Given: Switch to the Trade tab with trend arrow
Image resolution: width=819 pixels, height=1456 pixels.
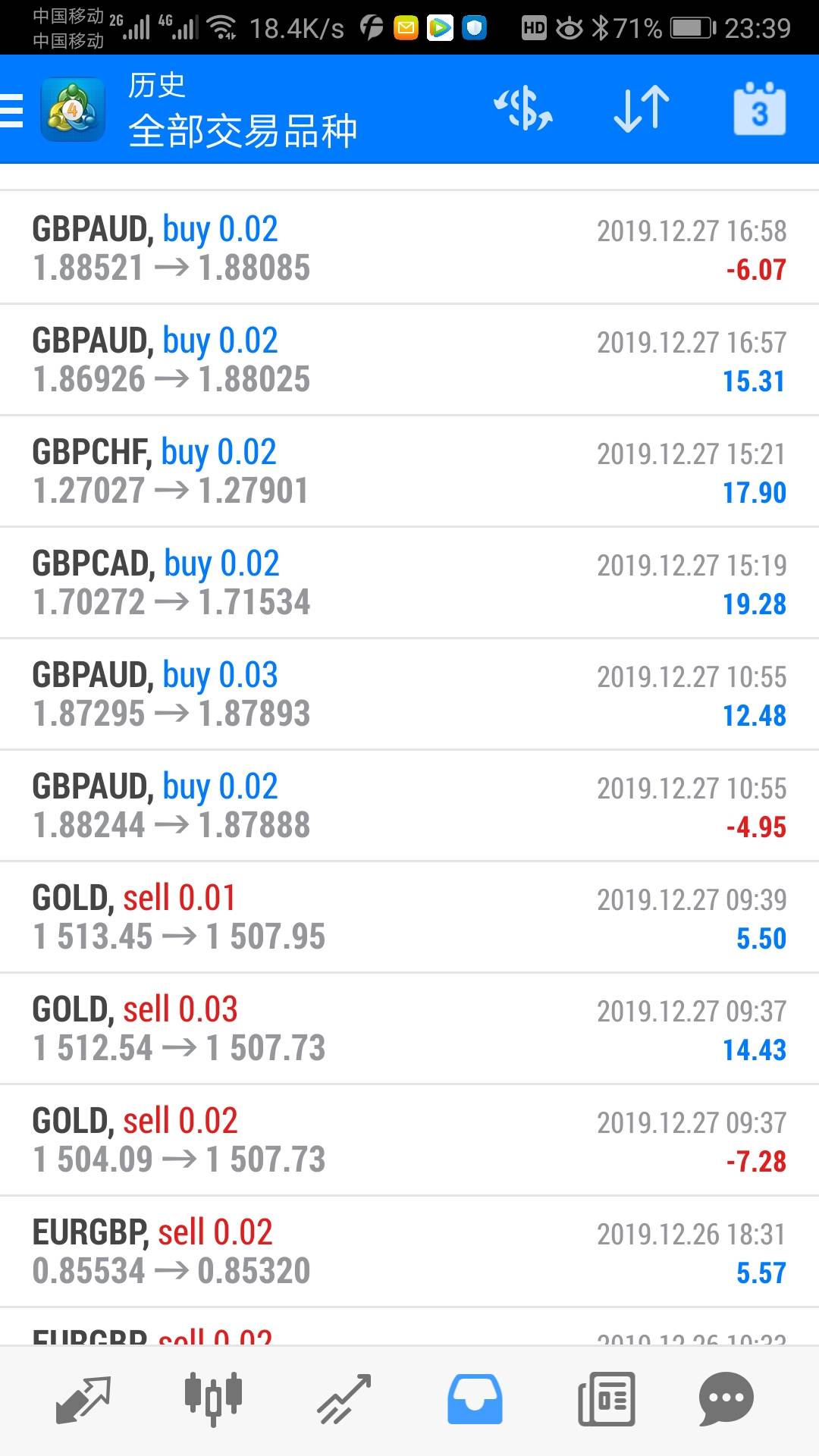Looking at the screenshot, I should tap(344, 1399).
